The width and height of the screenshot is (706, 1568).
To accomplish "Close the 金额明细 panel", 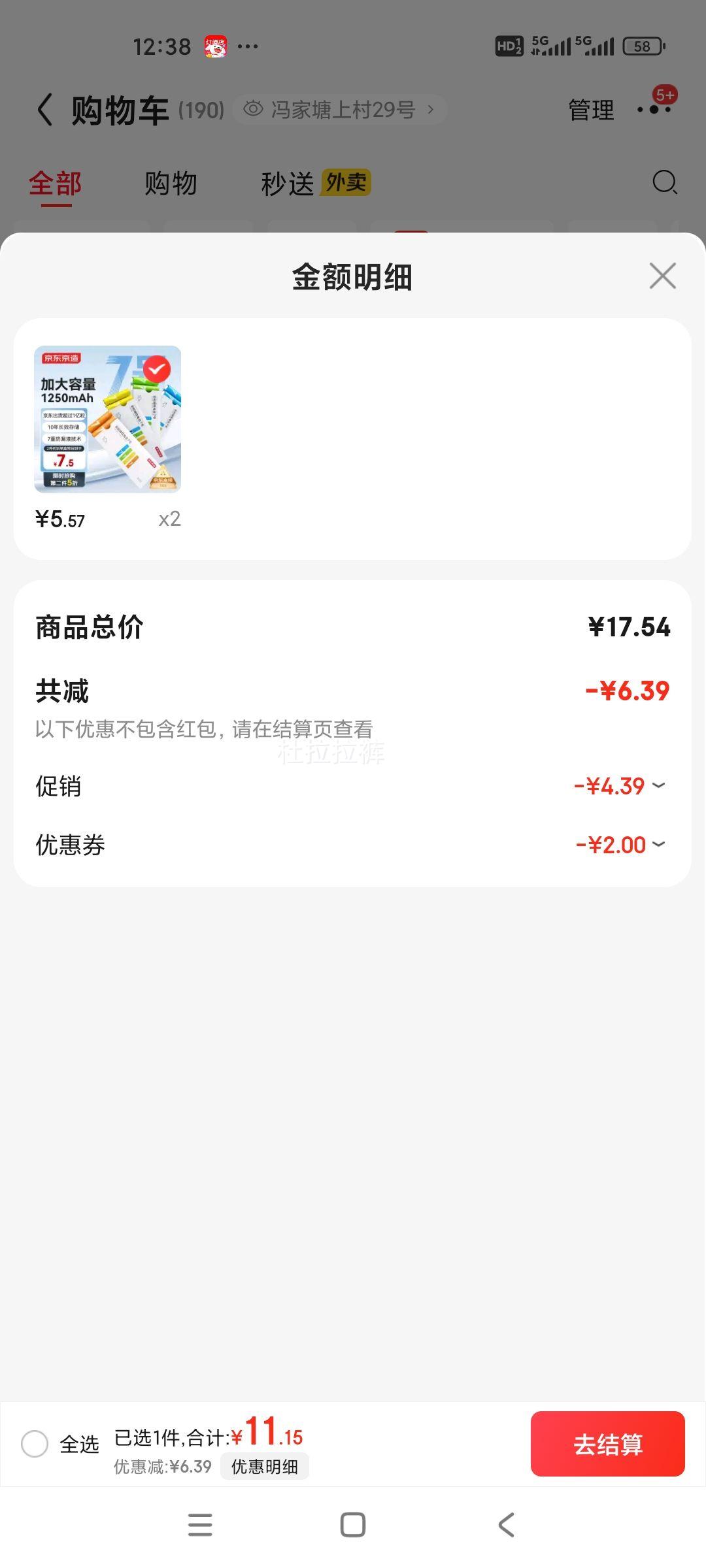I will coord(662,276).
